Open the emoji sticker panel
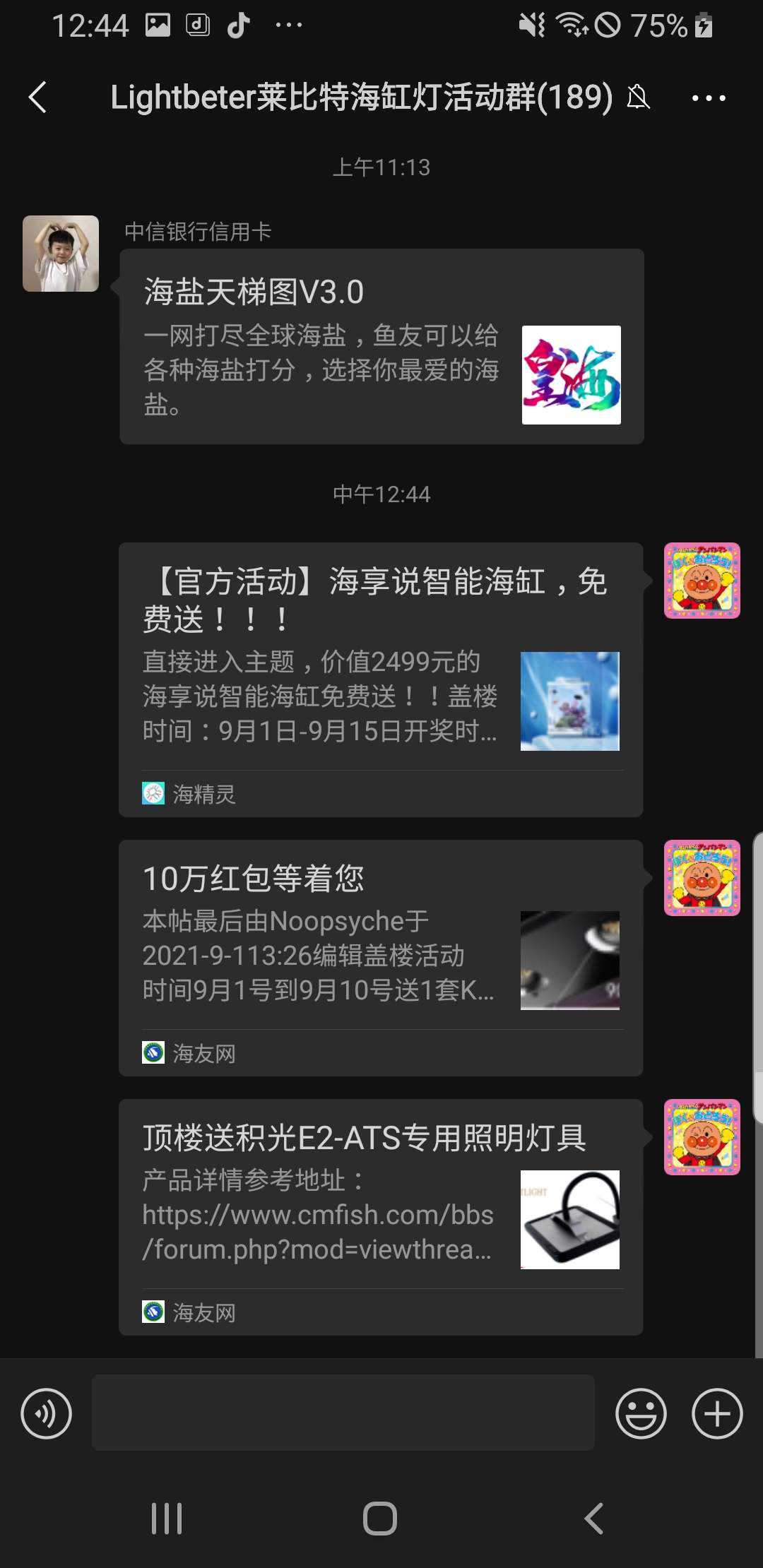This screenshot has height=1568, width=763. click(x=641, y=1413)
